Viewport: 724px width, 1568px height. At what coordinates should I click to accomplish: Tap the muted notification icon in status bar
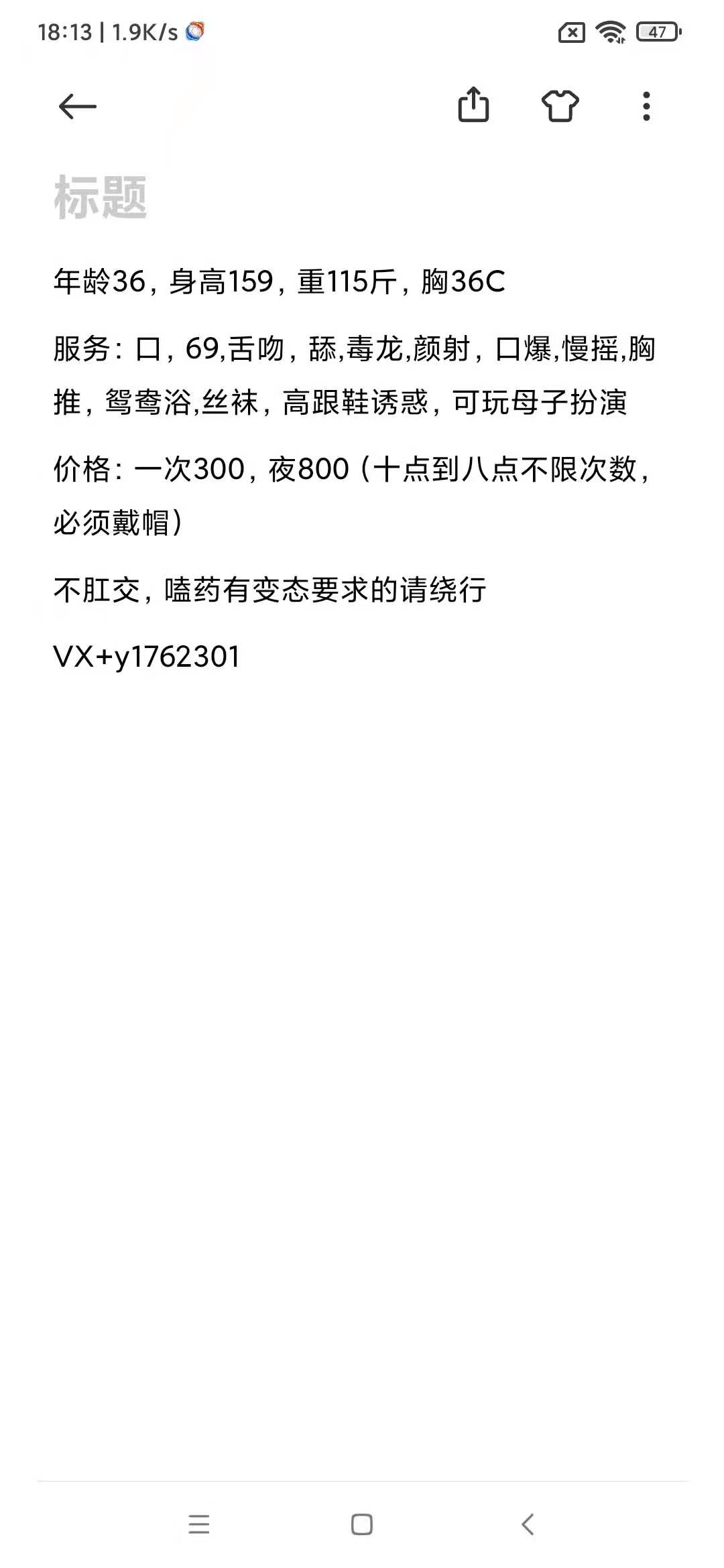pos(570,30)
